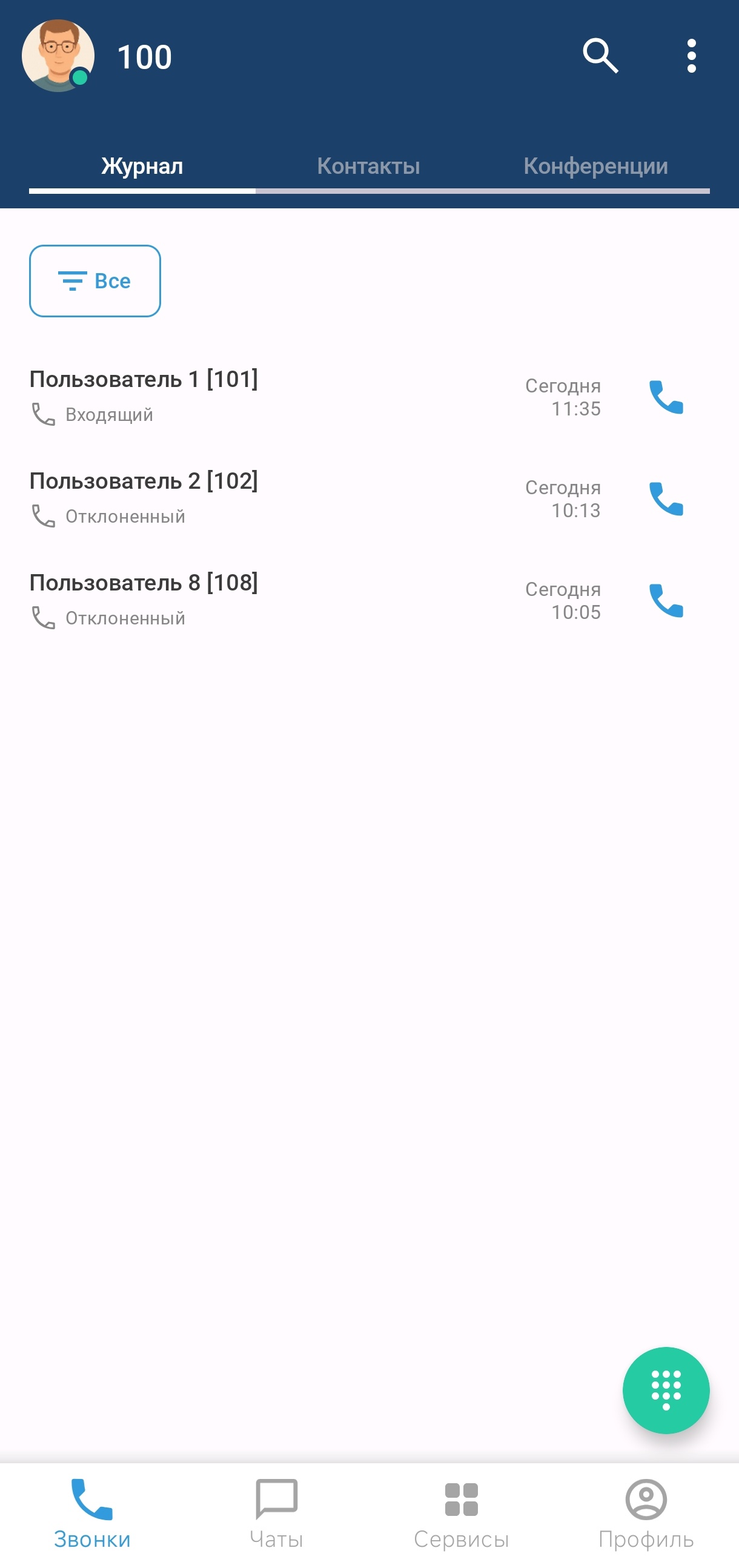This screenshot has height=1568, width=739.
Task: Tap the profile avatar of user 100
Action: [x=58, y=56]
